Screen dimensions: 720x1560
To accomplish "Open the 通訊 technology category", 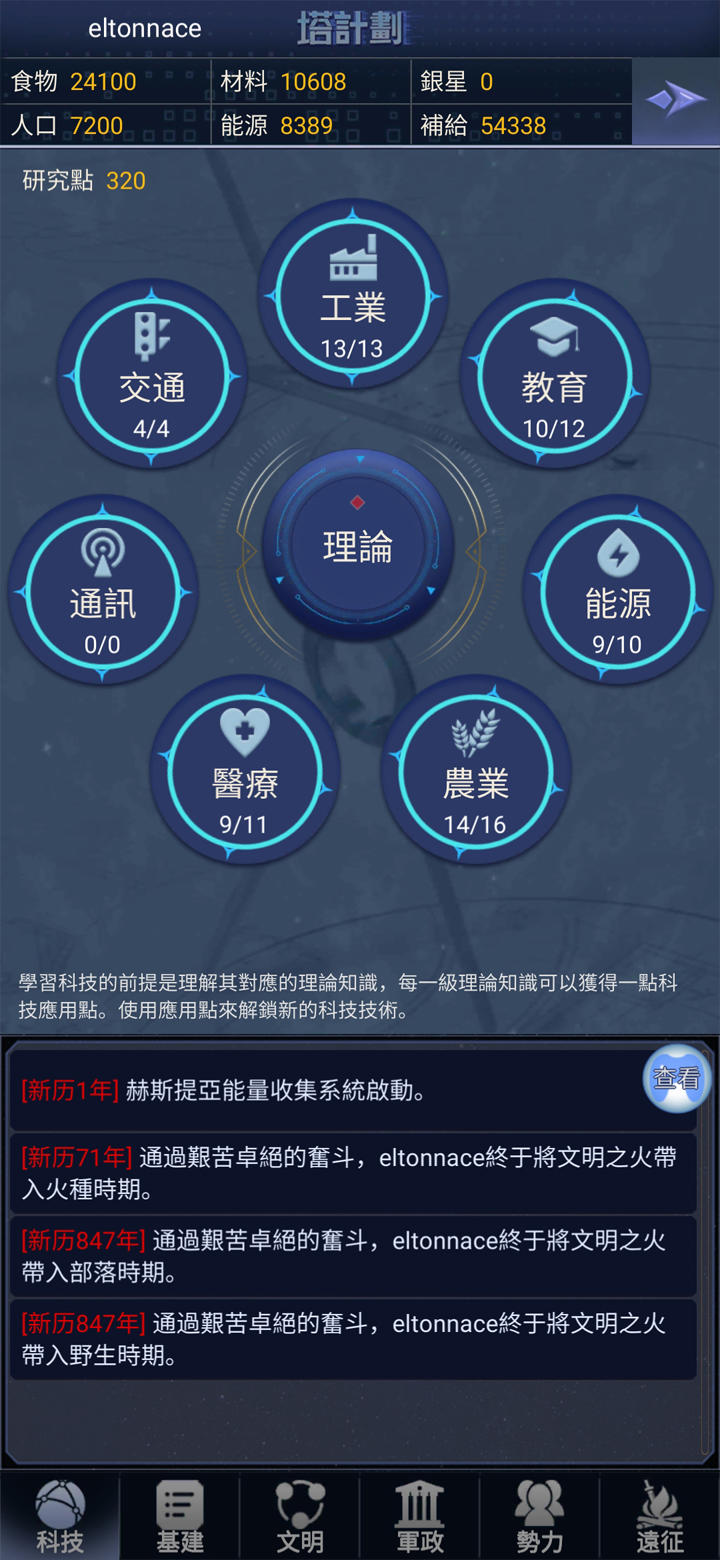I will 102,591.
